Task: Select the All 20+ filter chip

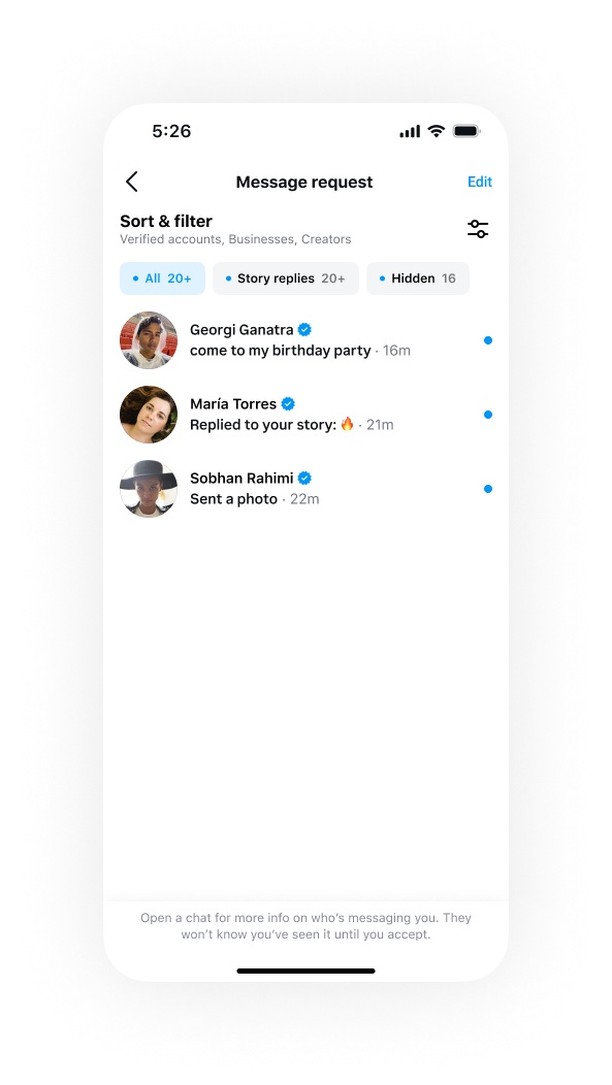Action: (x=162, y=279)
